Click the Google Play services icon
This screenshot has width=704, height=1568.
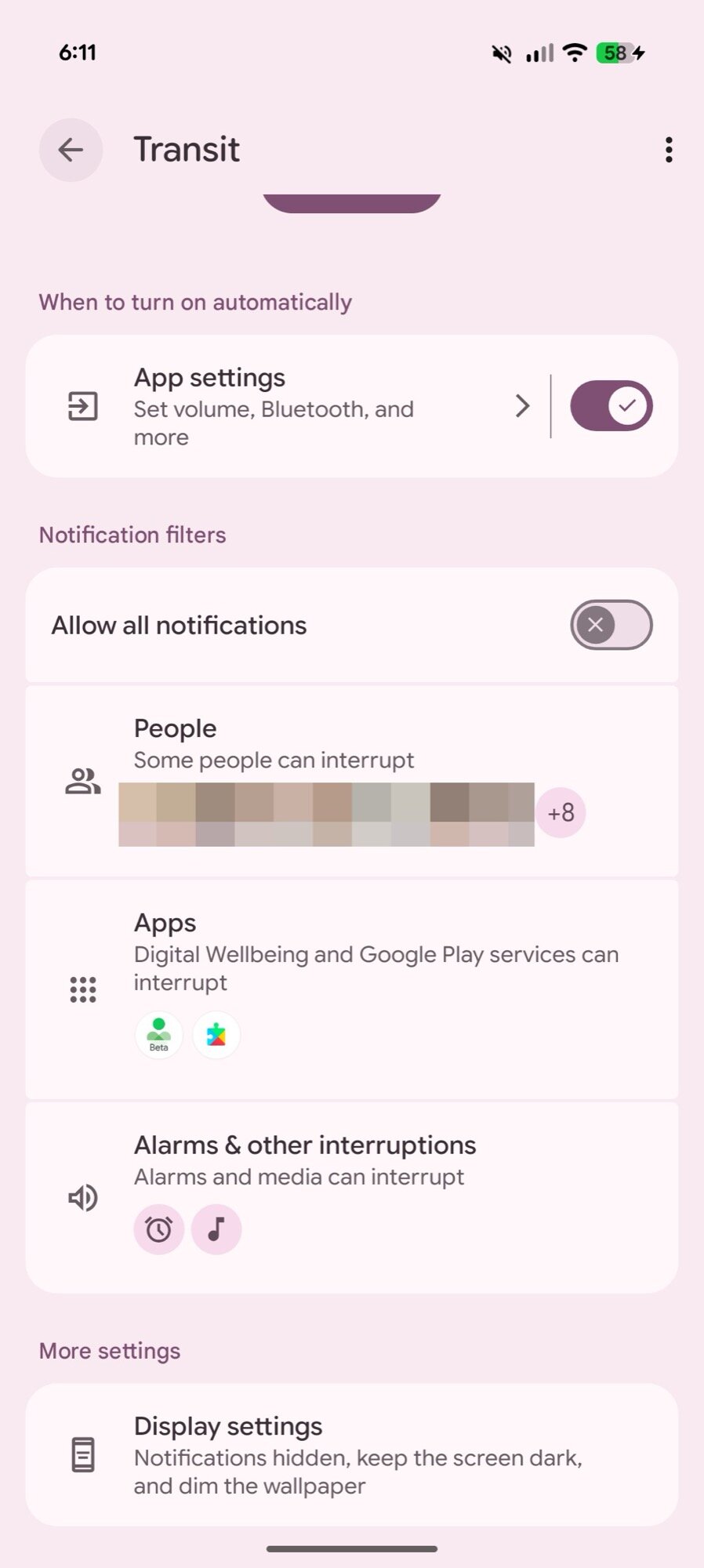point(215,1035)
